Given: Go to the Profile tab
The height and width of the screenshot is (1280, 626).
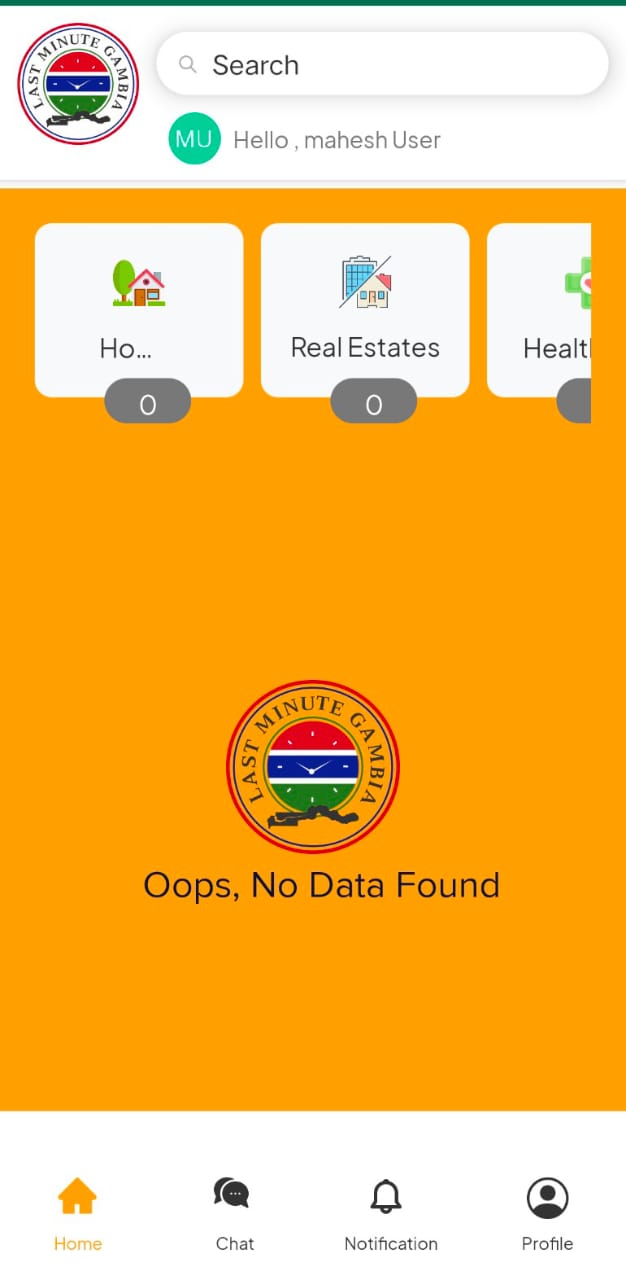Looking at the screenshot, I should [547, 1214].
